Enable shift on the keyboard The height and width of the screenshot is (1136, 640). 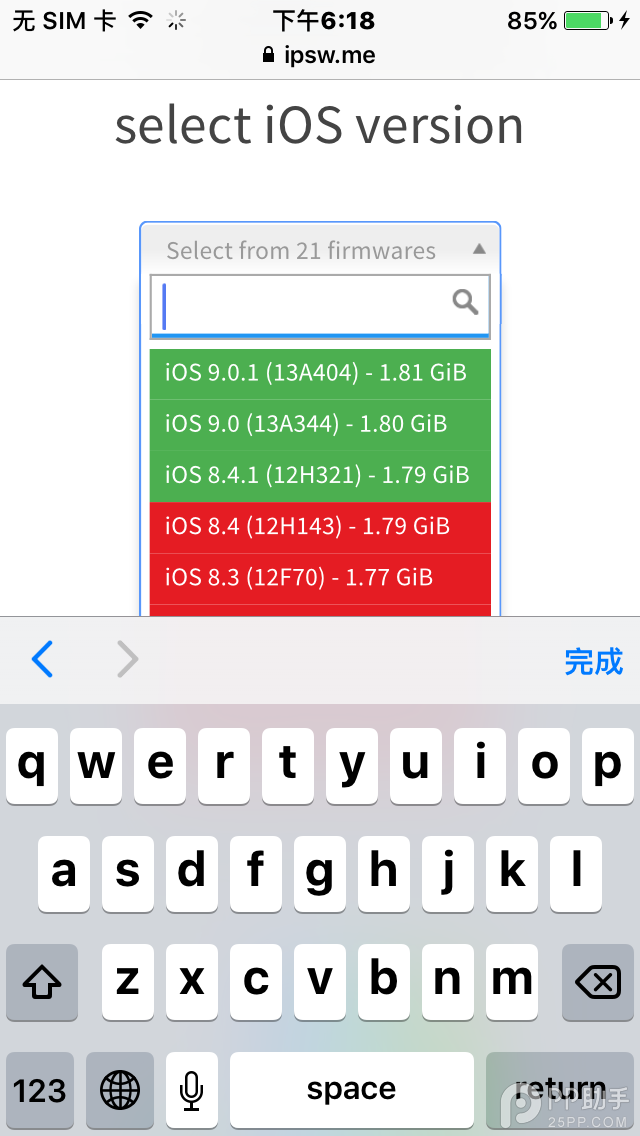click(42, 983)
